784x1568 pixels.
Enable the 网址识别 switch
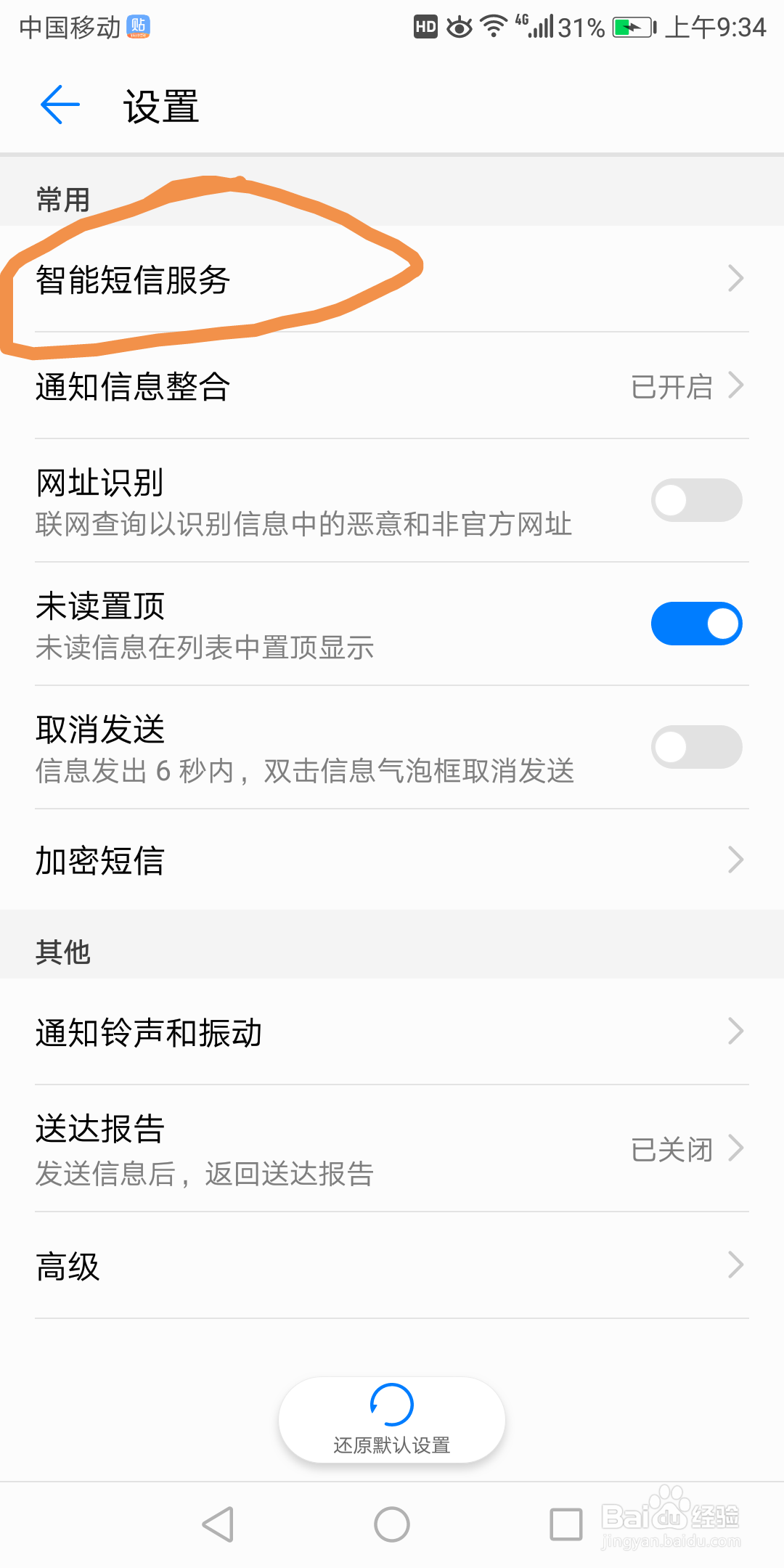point(695,499)
